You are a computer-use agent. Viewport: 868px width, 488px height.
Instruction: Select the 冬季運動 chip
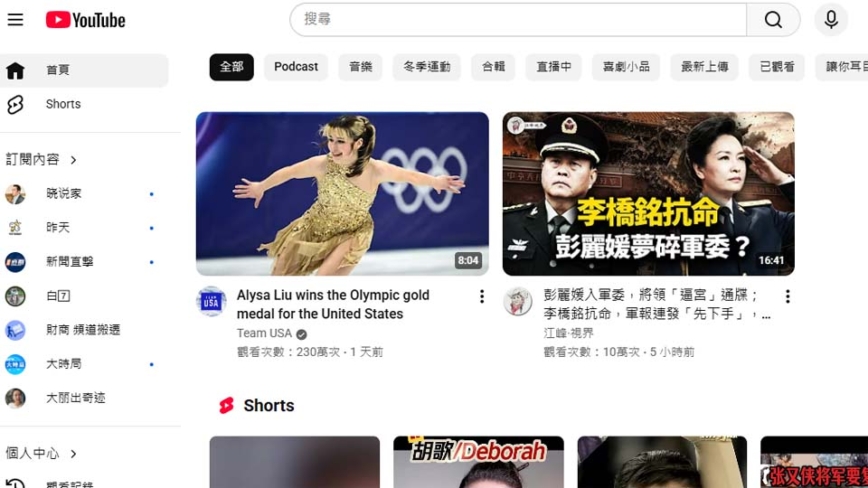(427, 67)
